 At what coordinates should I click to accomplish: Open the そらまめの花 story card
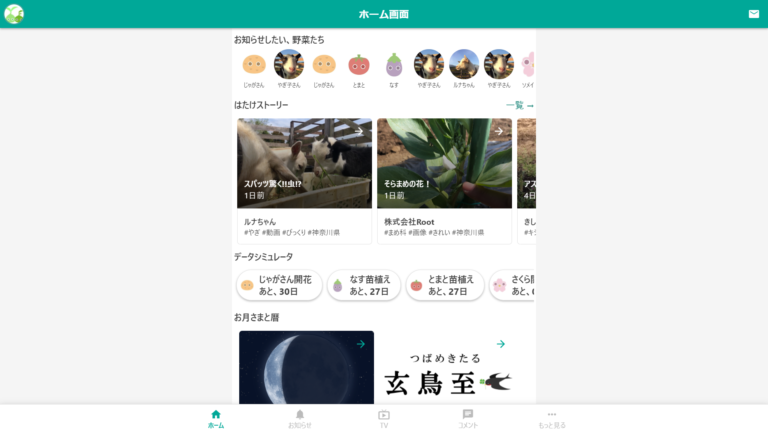pos(444,180)
